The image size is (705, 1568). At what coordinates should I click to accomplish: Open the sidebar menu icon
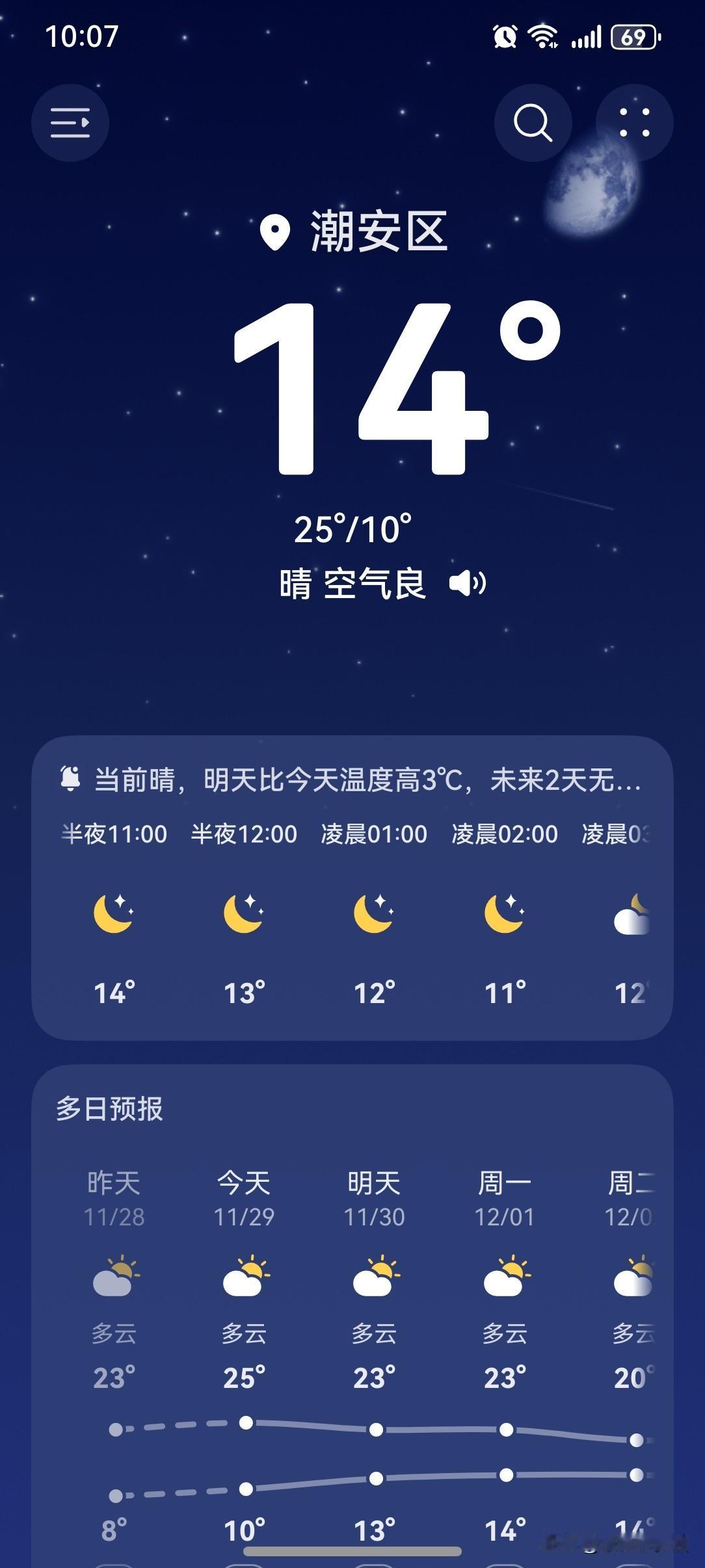[x=71, y=123]
